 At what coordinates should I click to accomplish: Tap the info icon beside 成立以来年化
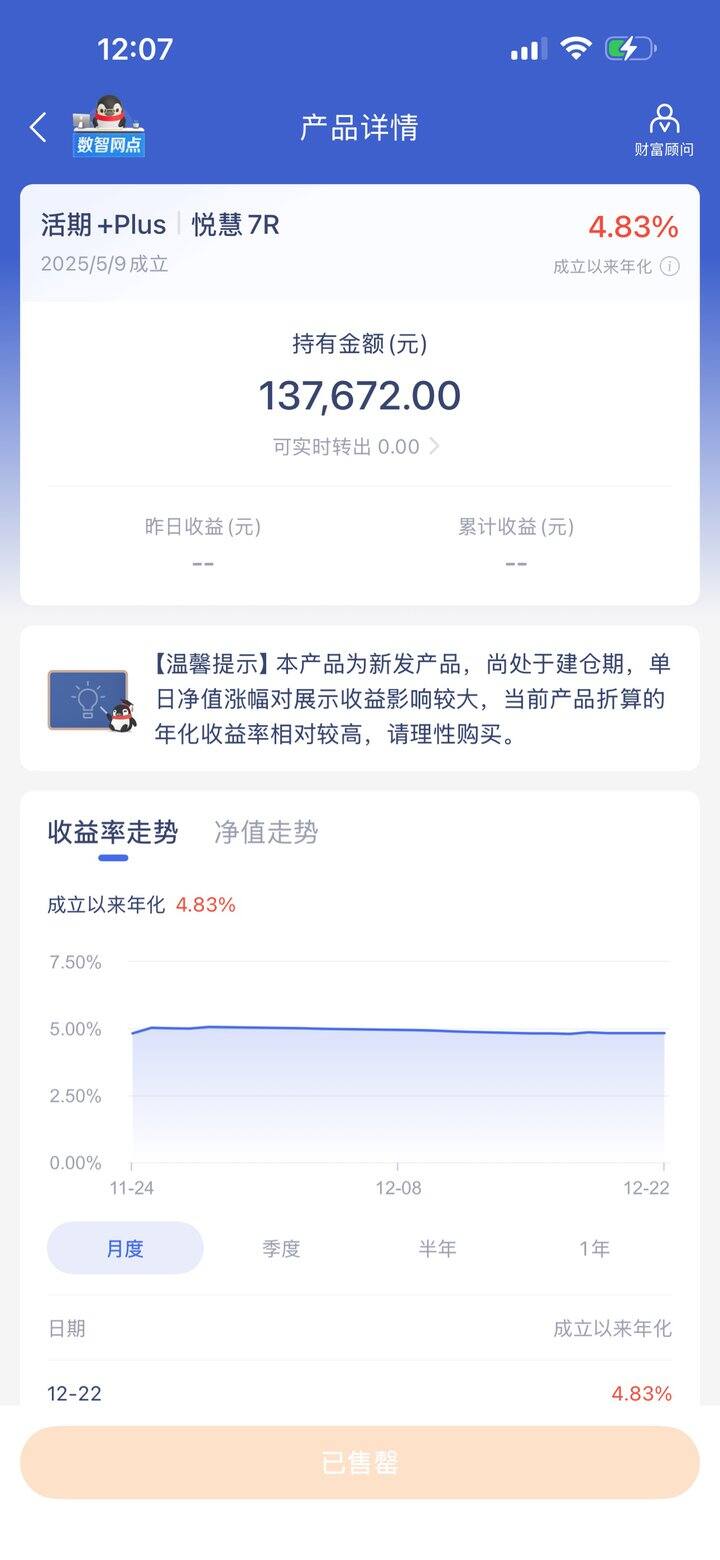670,267
